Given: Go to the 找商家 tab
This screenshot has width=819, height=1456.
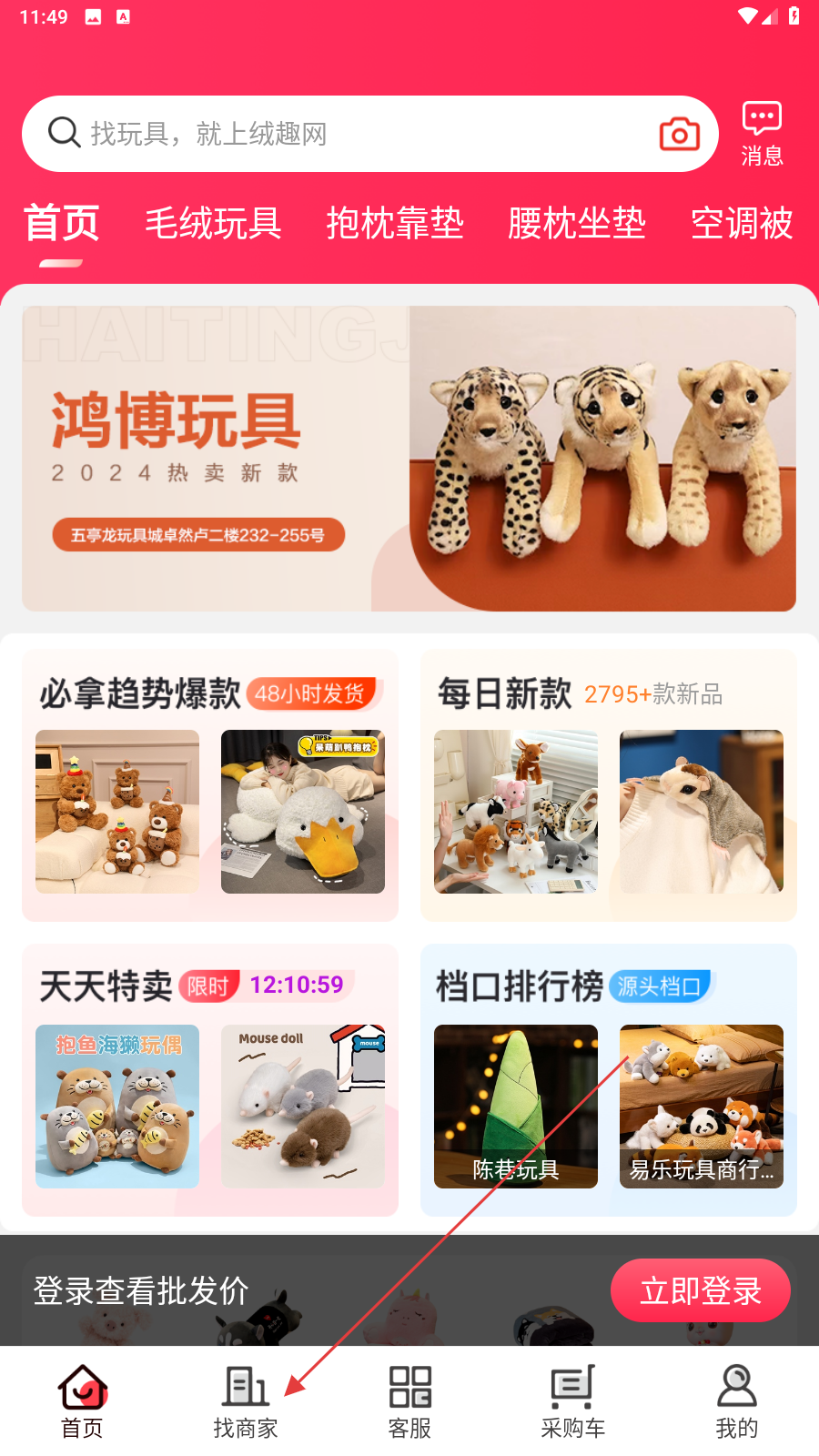Looking at the screenshot, I should [x=246, y=1401].
